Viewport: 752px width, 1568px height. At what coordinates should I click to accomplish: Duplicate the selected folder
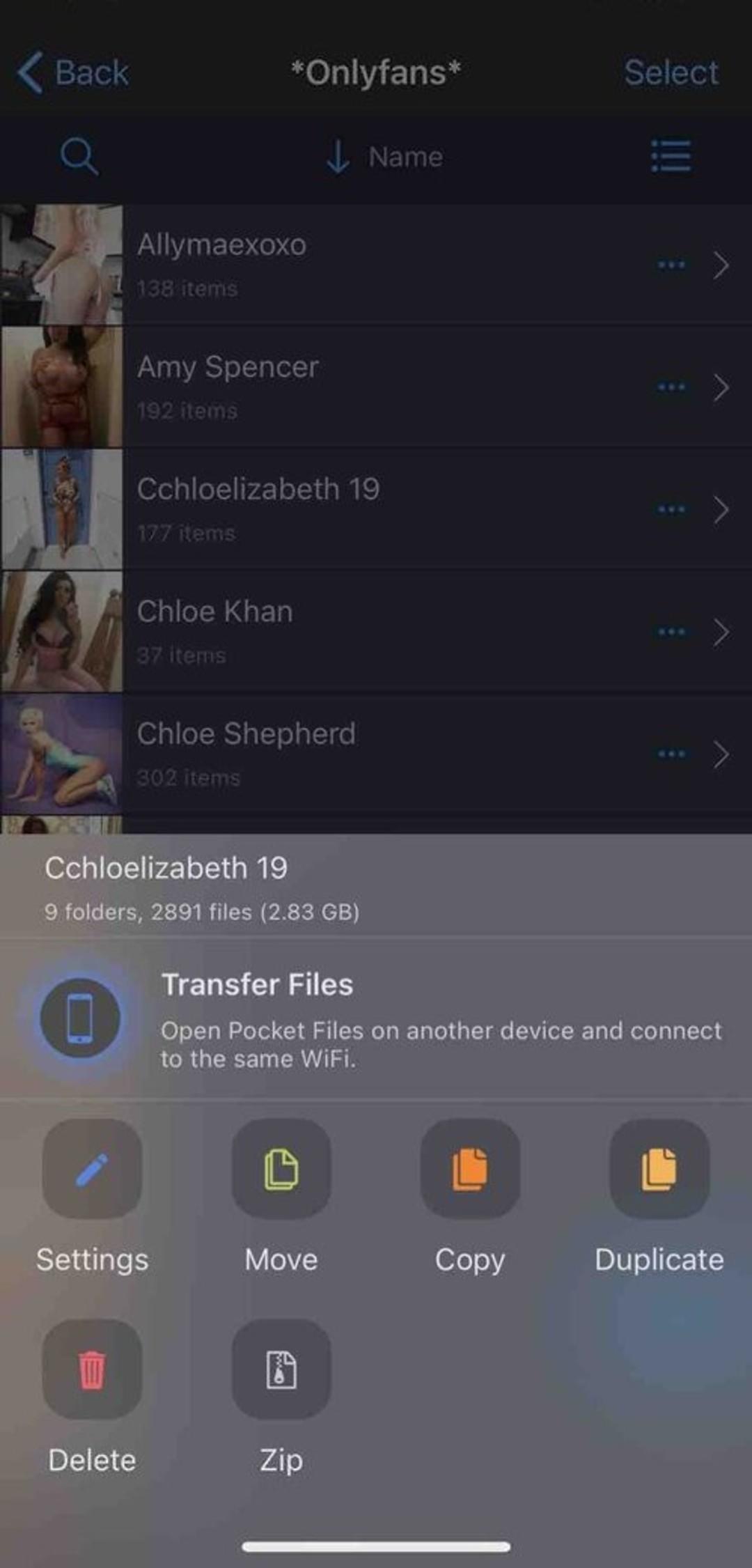pos(659,1169)
